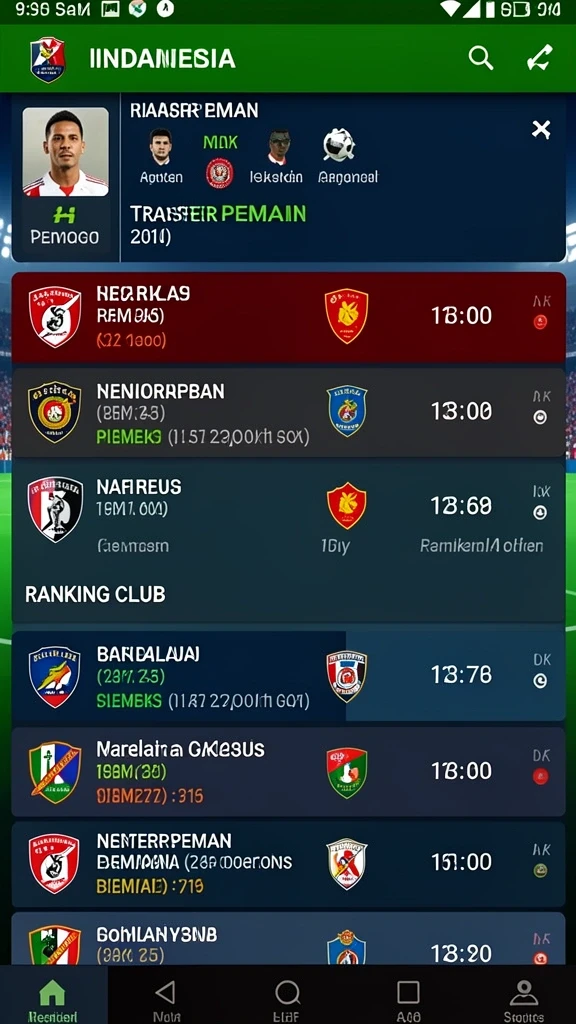The height and width of the screenshot is (1024, 576).
Task: Open the Marelaina club row
Action: point(289,771)
